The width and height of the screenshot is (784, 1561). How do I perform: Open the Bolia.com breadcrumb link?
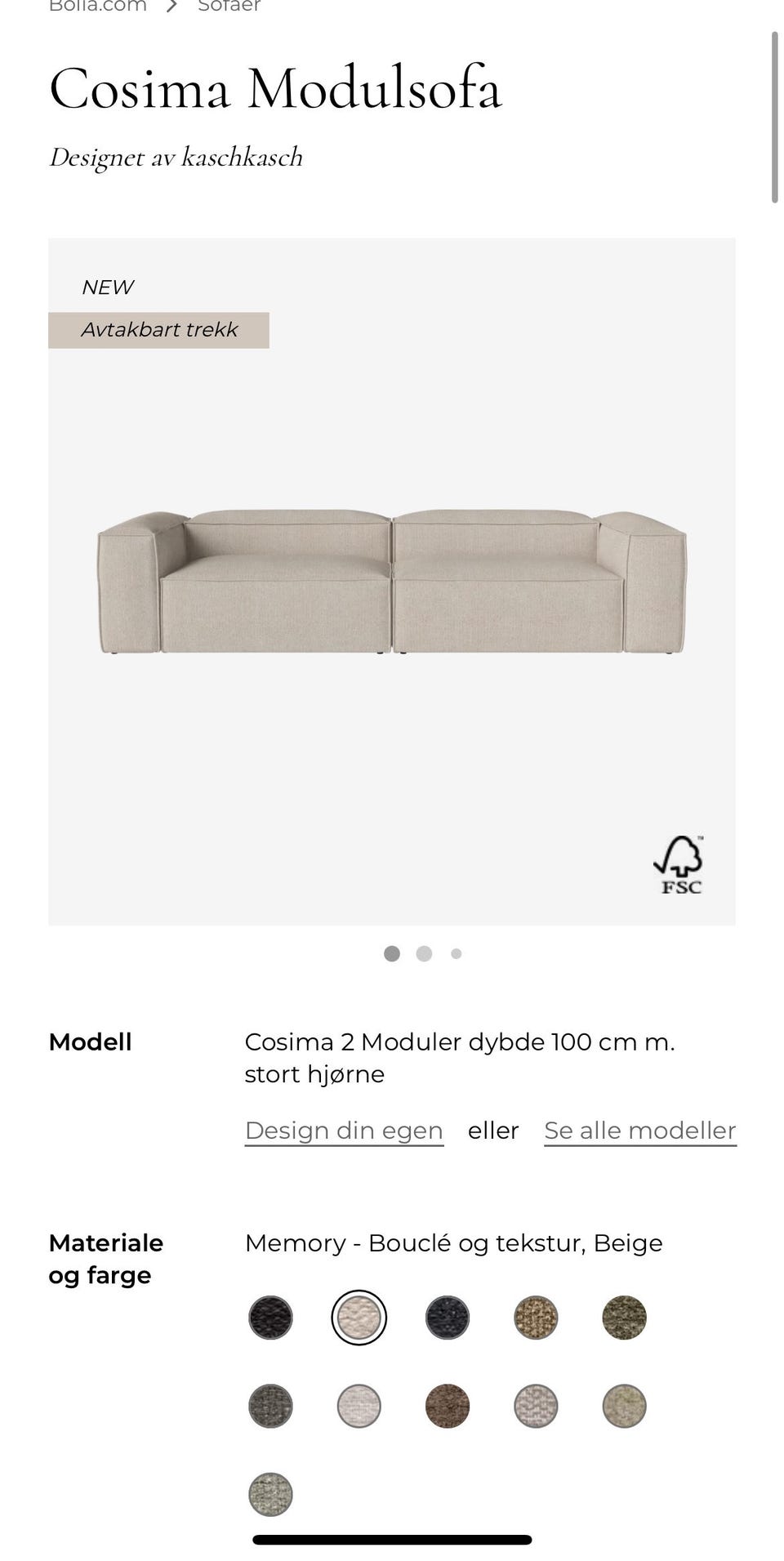[x=96, y=7]
